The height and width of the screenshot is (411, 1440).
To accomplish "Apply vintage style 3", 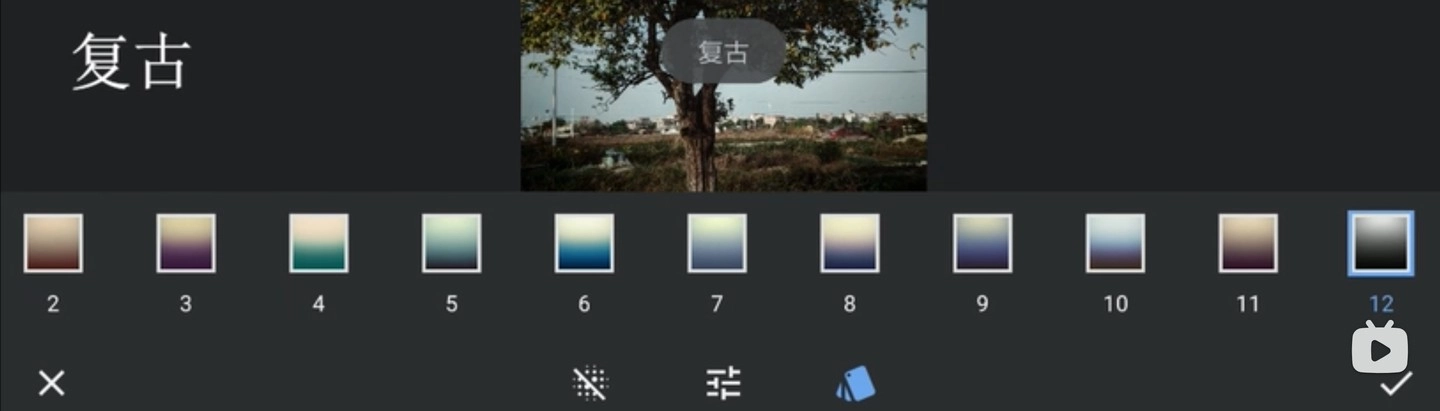I will (x=186, y=243).
